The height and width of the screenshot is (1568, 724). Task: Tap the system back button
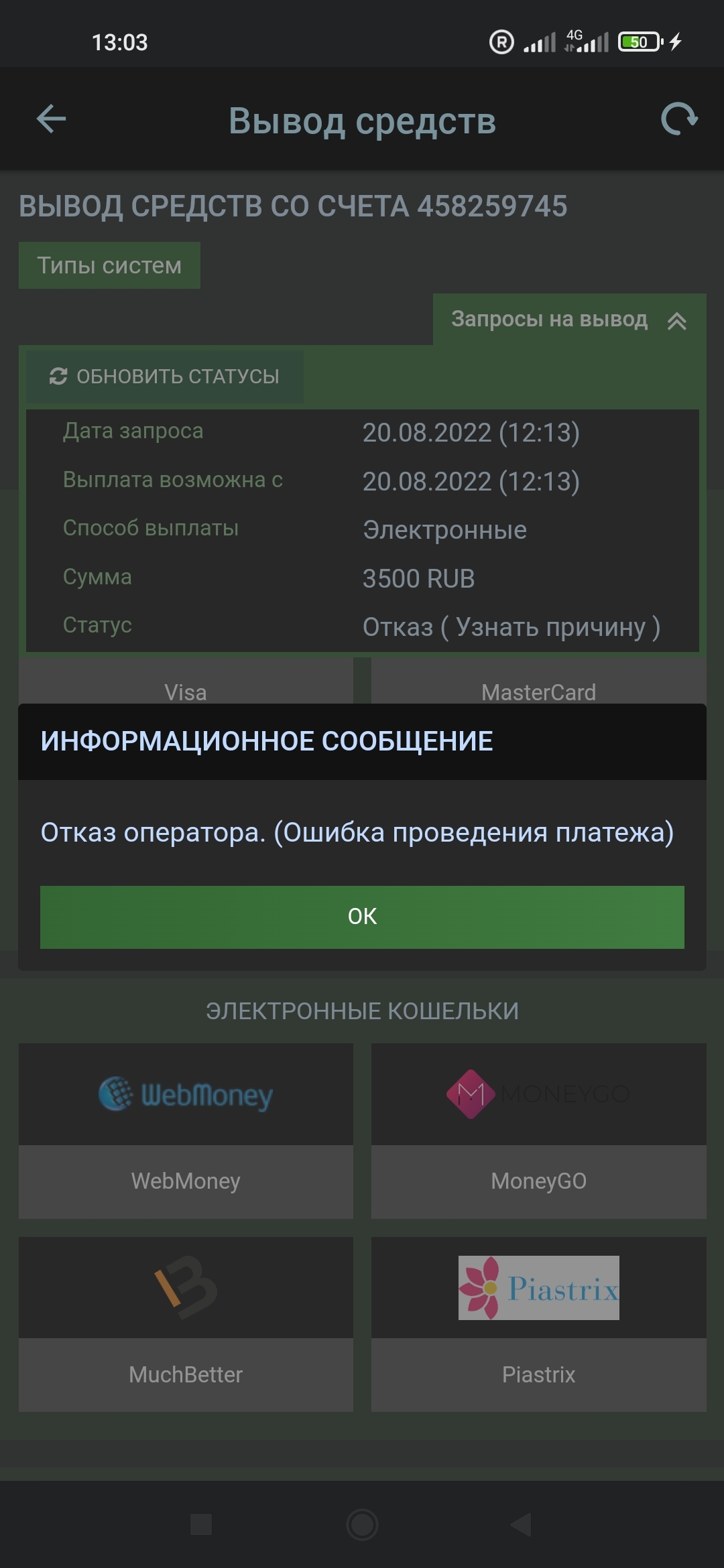coord(521,1524)
